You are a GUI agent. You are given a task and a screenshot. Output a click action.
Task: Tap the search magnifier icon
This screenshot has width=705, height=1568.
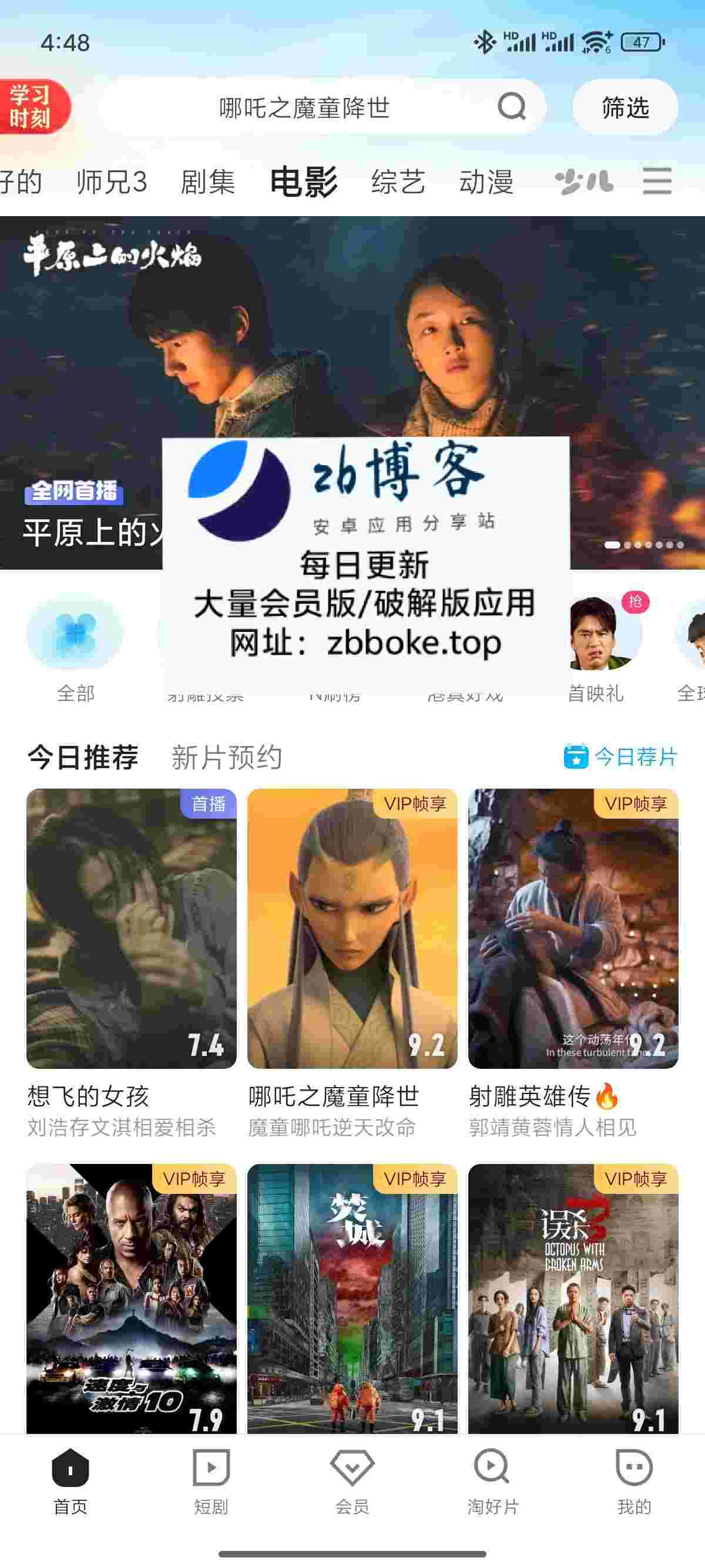click(511, 107)
